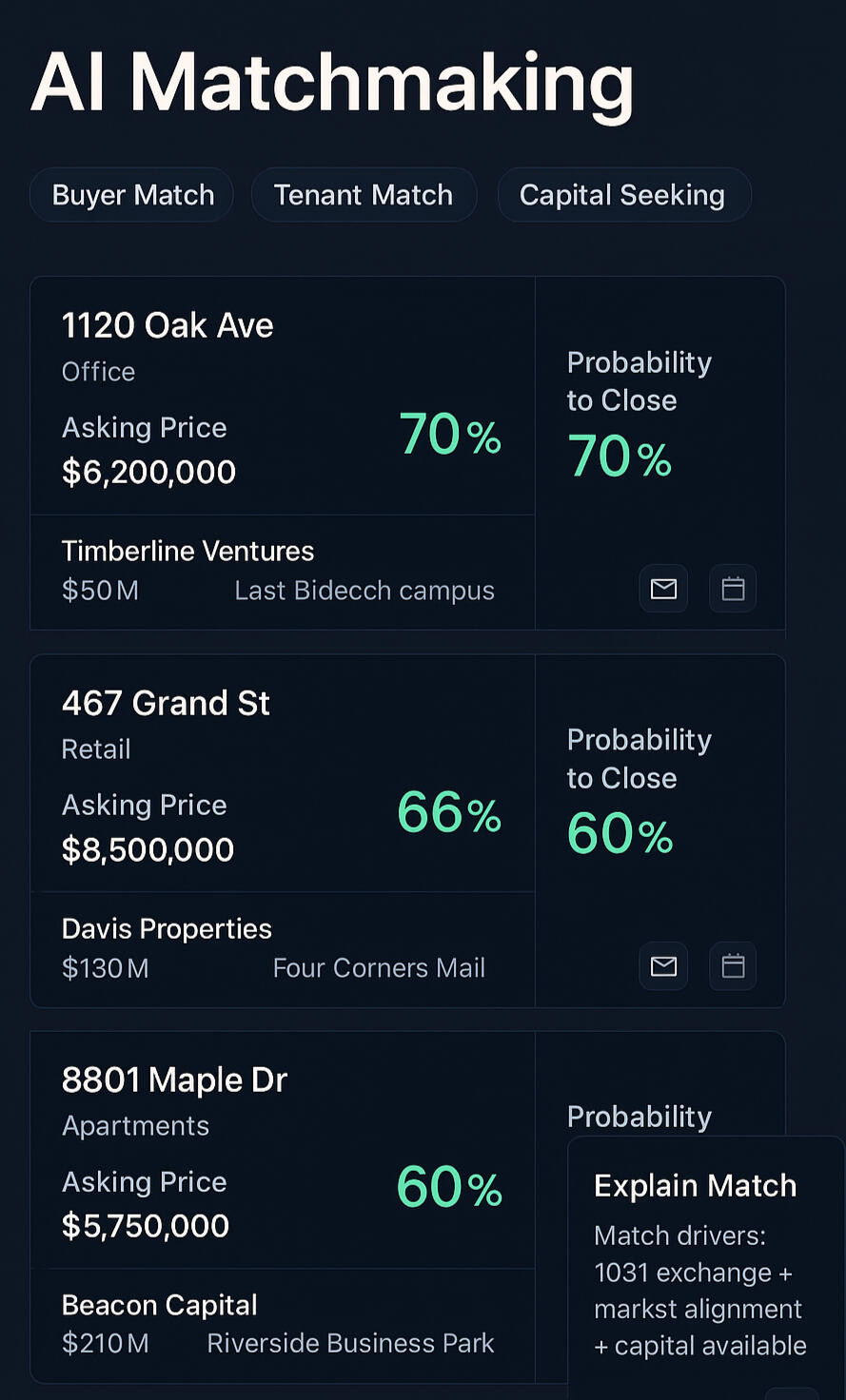The width and height of the screenshot is (846, 1400).
Task: Open the 1120 Oak Ave listing card
Action: pyautogui.click(x=168, y=326)
